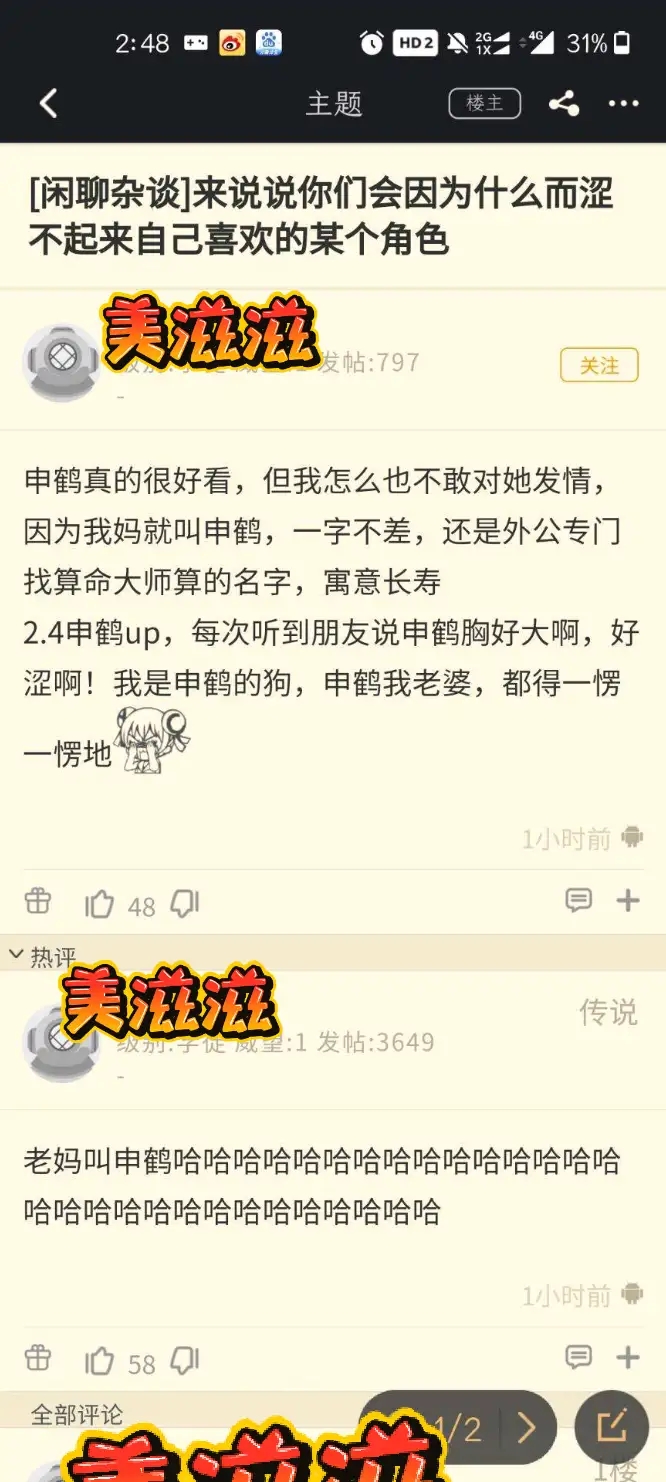
Task: Open the plus menu on main post
Action: tap(628, 901)
